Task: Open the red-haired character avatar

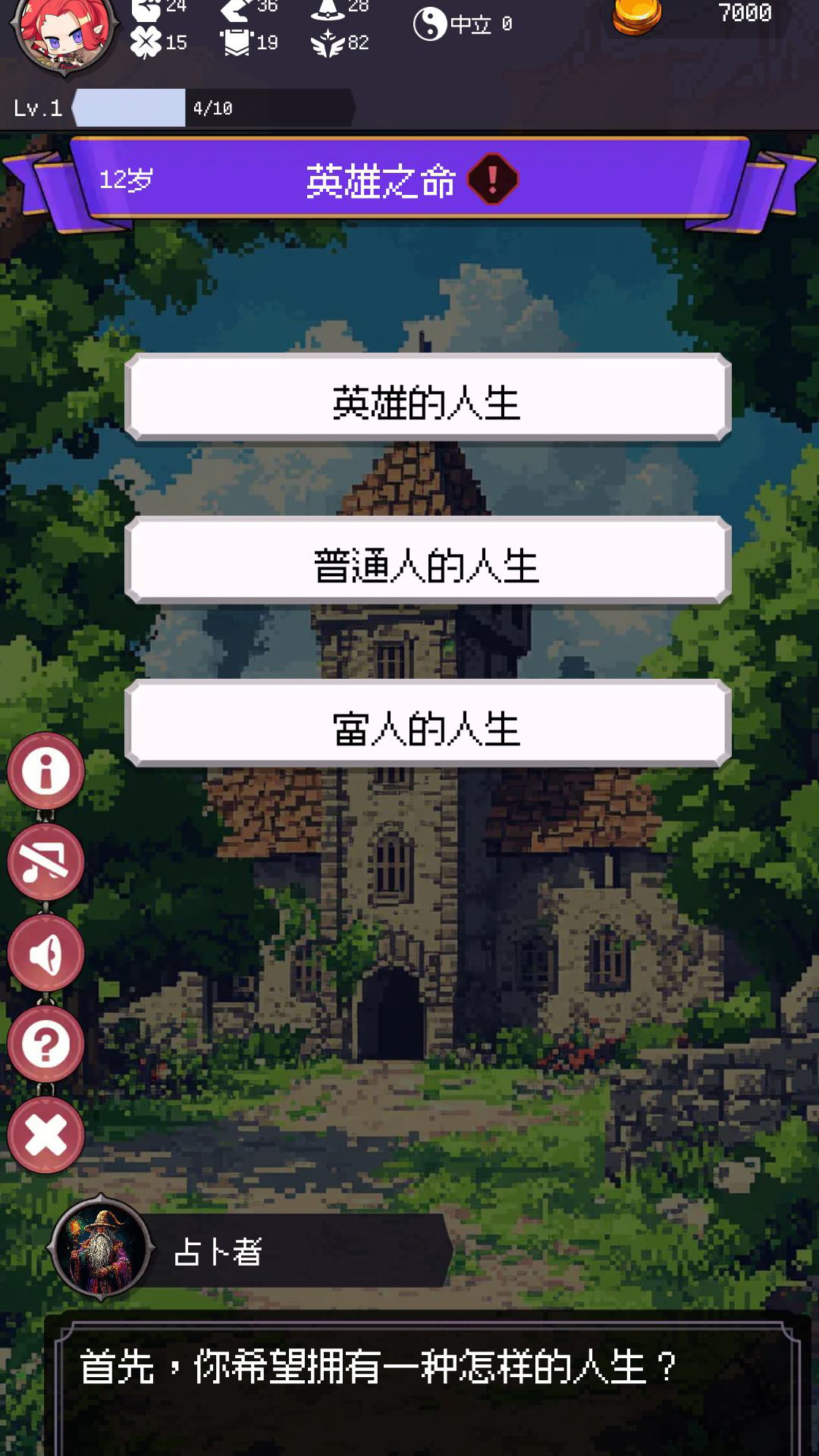Action: [64, 34]
